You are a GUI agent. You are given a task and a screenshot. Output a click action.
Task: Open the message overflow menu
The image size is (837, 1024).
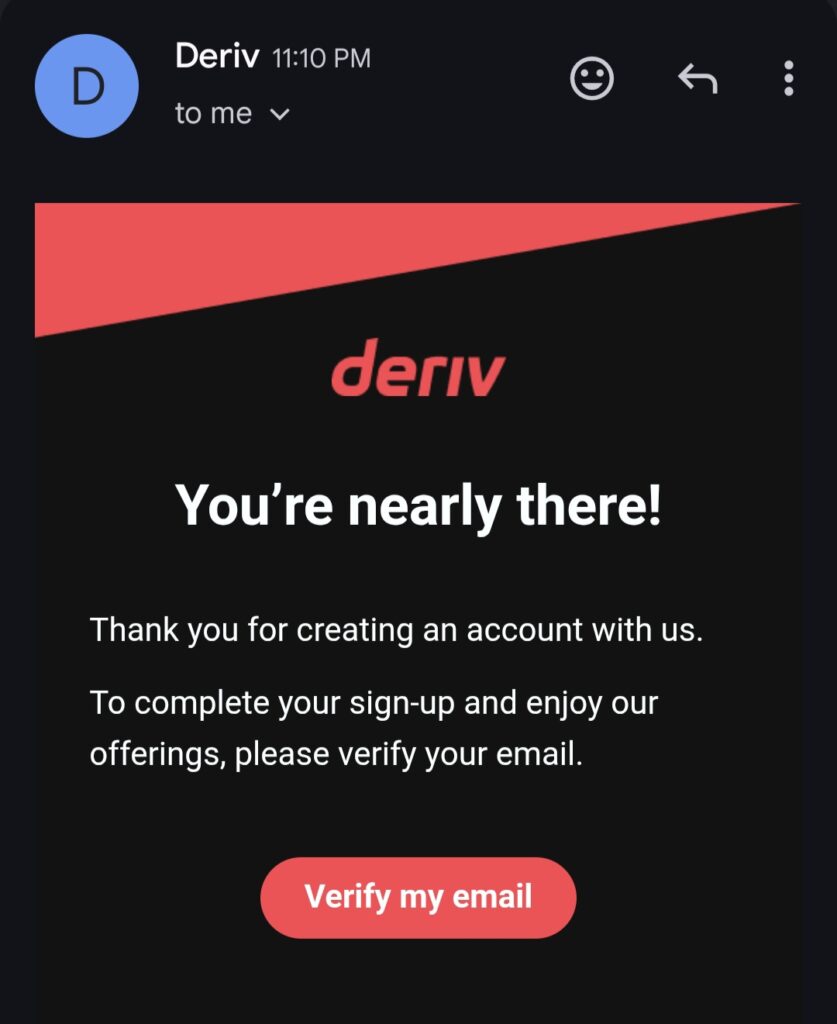point(789,78)
